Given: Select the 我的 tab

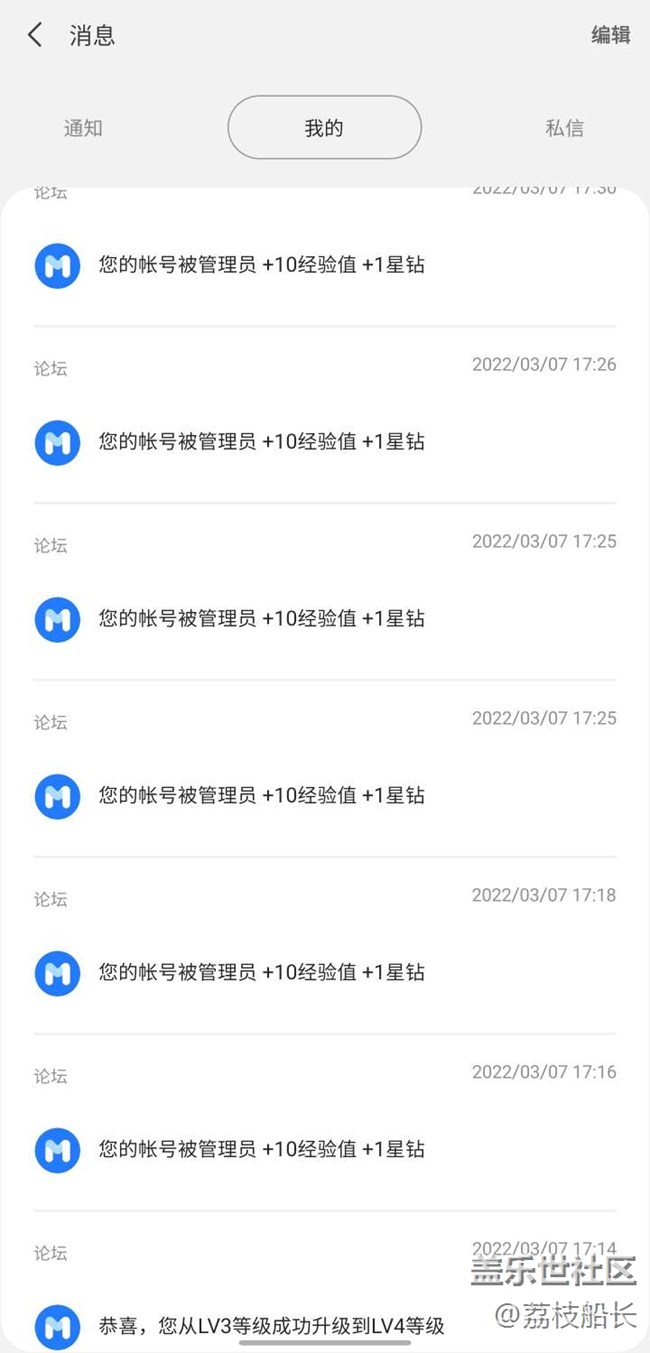Looking at the screenshot, I should click(x=324, y=128).
